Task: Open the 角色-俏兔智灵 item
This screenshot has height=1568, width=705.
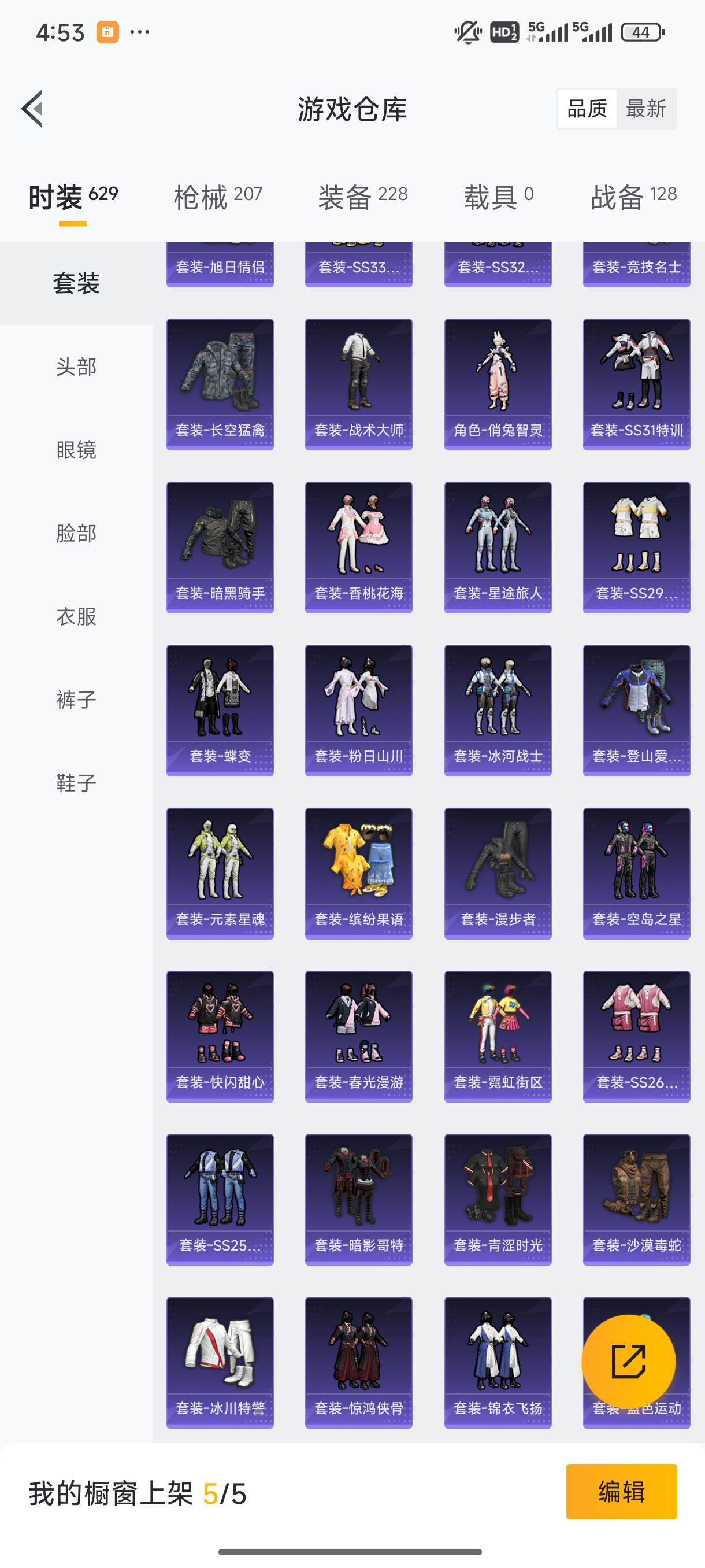Action: pyautogui.click(x=498, y=384)
